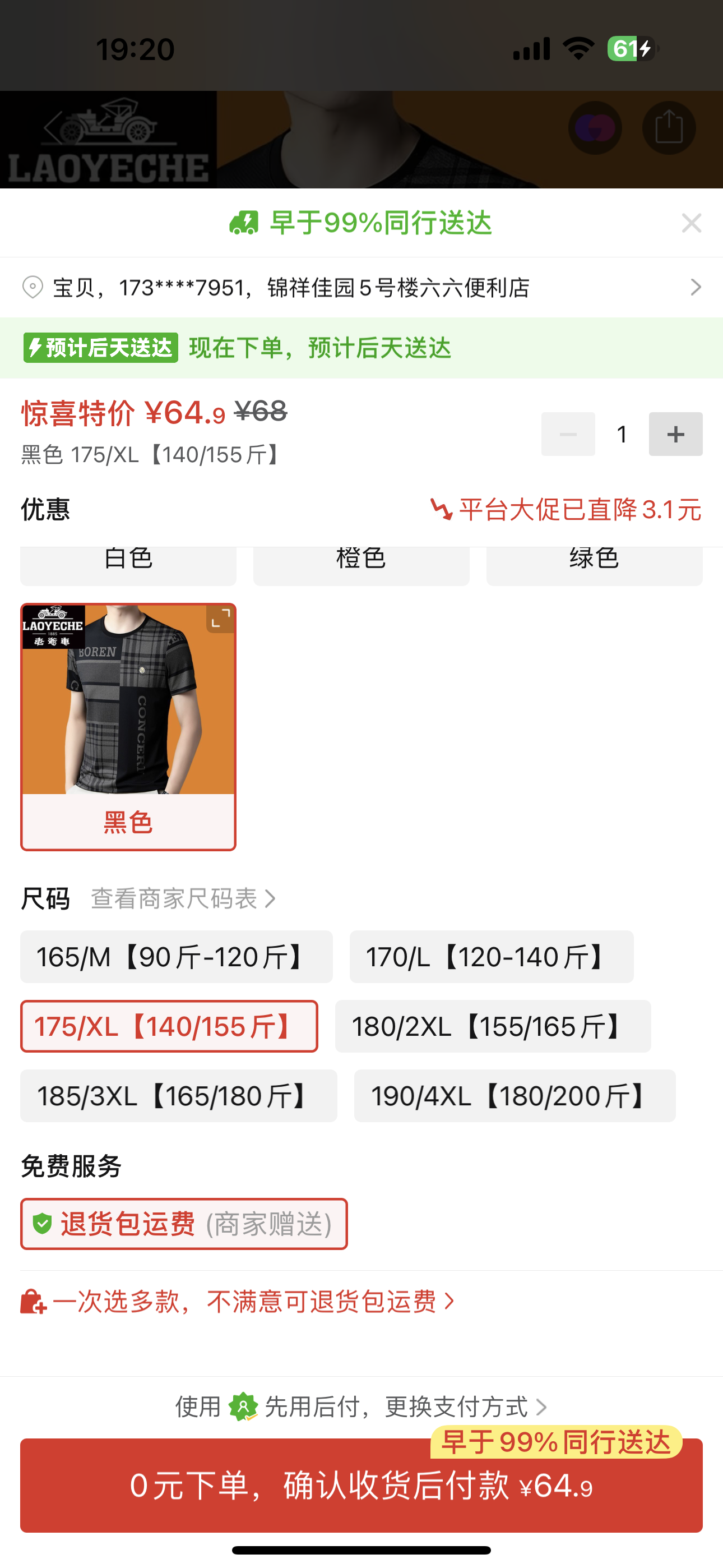This screenshot has height=1568, width=723.
Task: Choose size 170/L【120-140斤】
Action: click(491, 957)
